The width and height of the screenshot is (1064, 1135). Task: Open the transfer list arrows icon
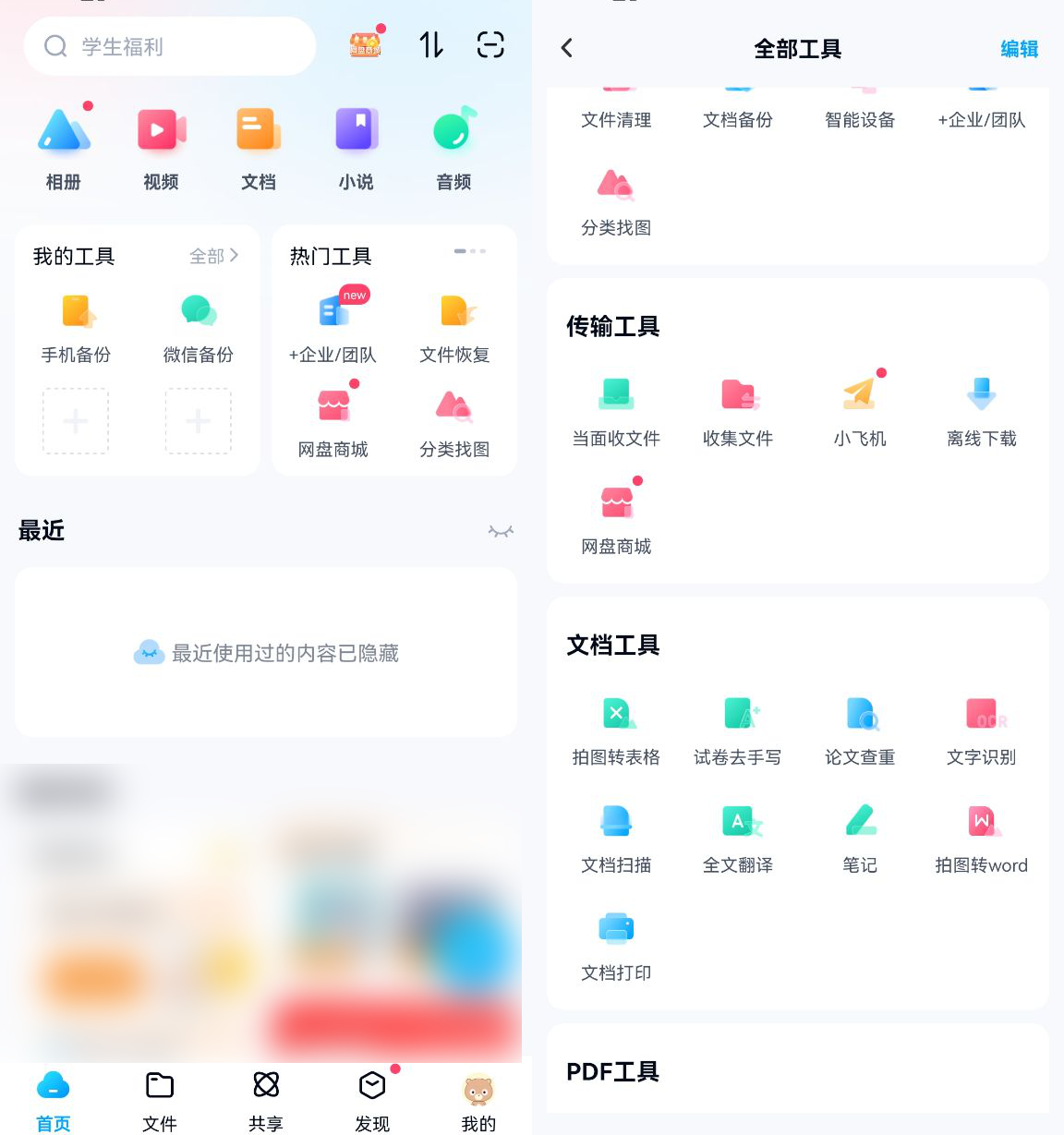tap(431, 44)
